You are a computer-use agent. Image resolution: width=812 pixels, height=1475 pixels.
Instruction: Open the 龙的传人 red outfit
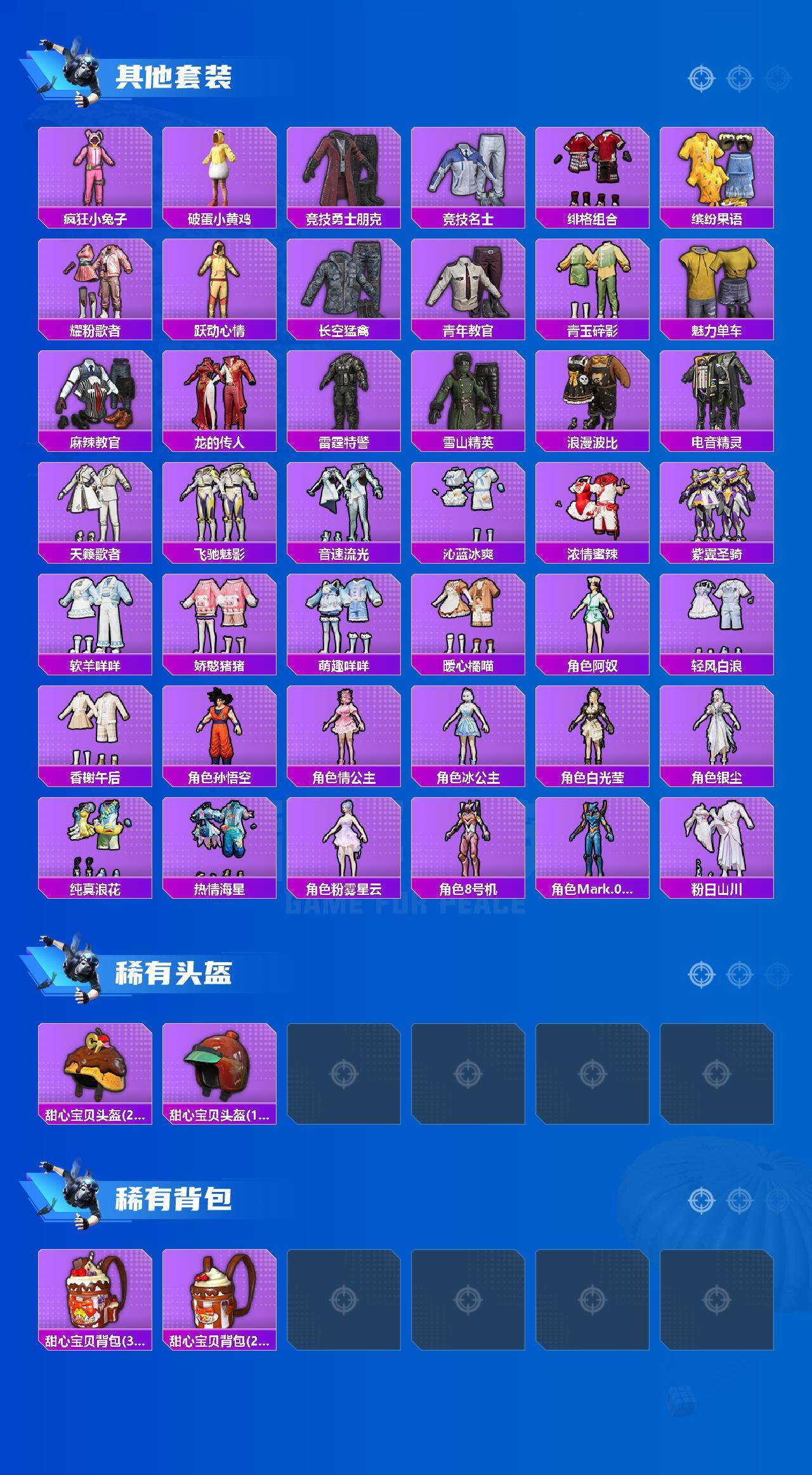[219, 394]
